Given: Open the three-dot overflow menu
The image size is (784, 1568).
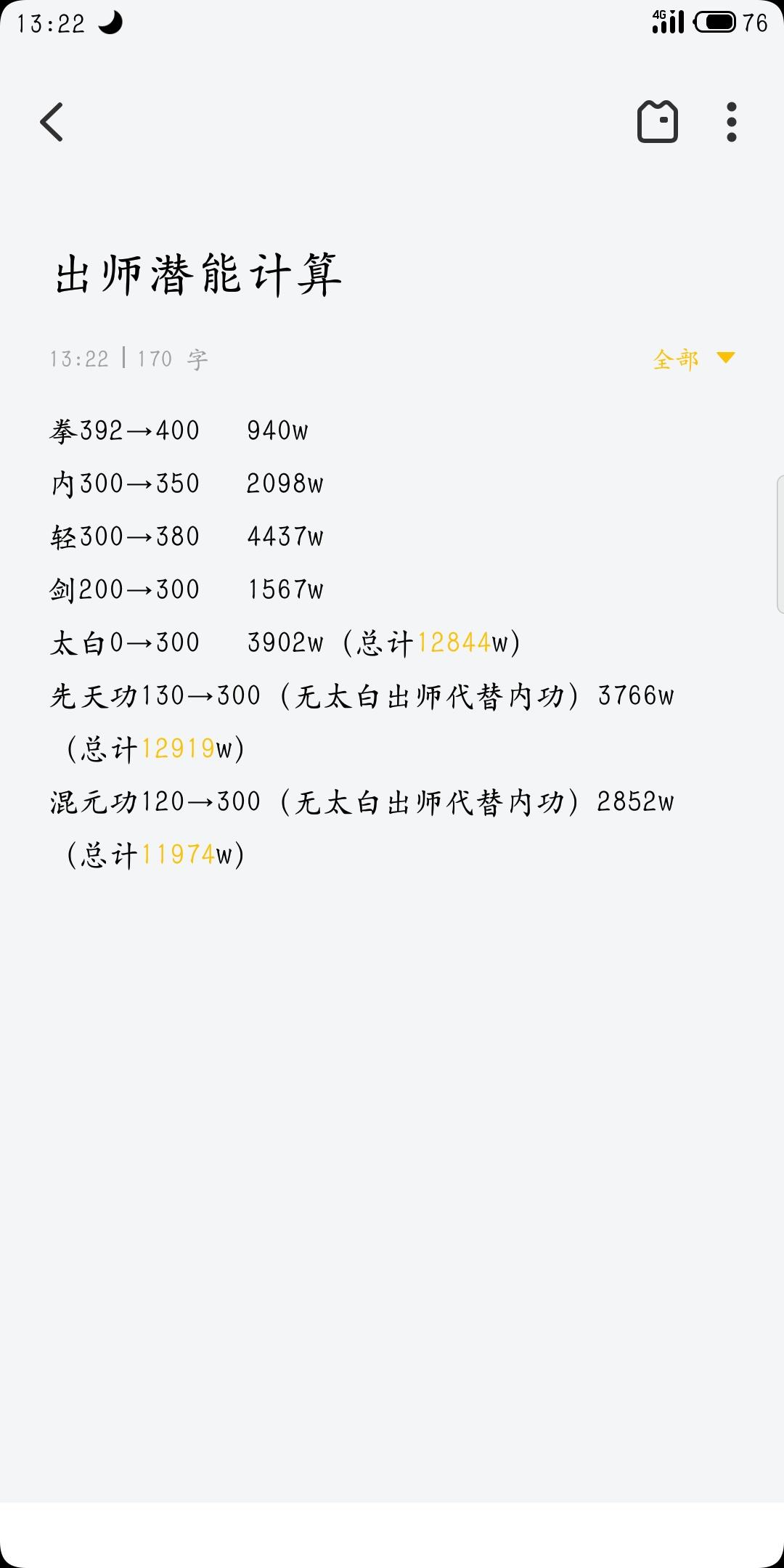Looking at the screenshot, I should [731, 122].
